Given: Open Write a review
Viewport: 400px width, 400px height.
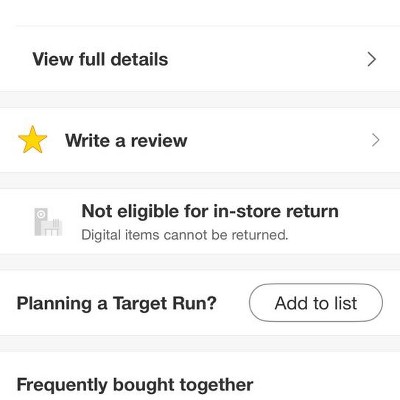Looking at the screenshot, I should [200, 140].
